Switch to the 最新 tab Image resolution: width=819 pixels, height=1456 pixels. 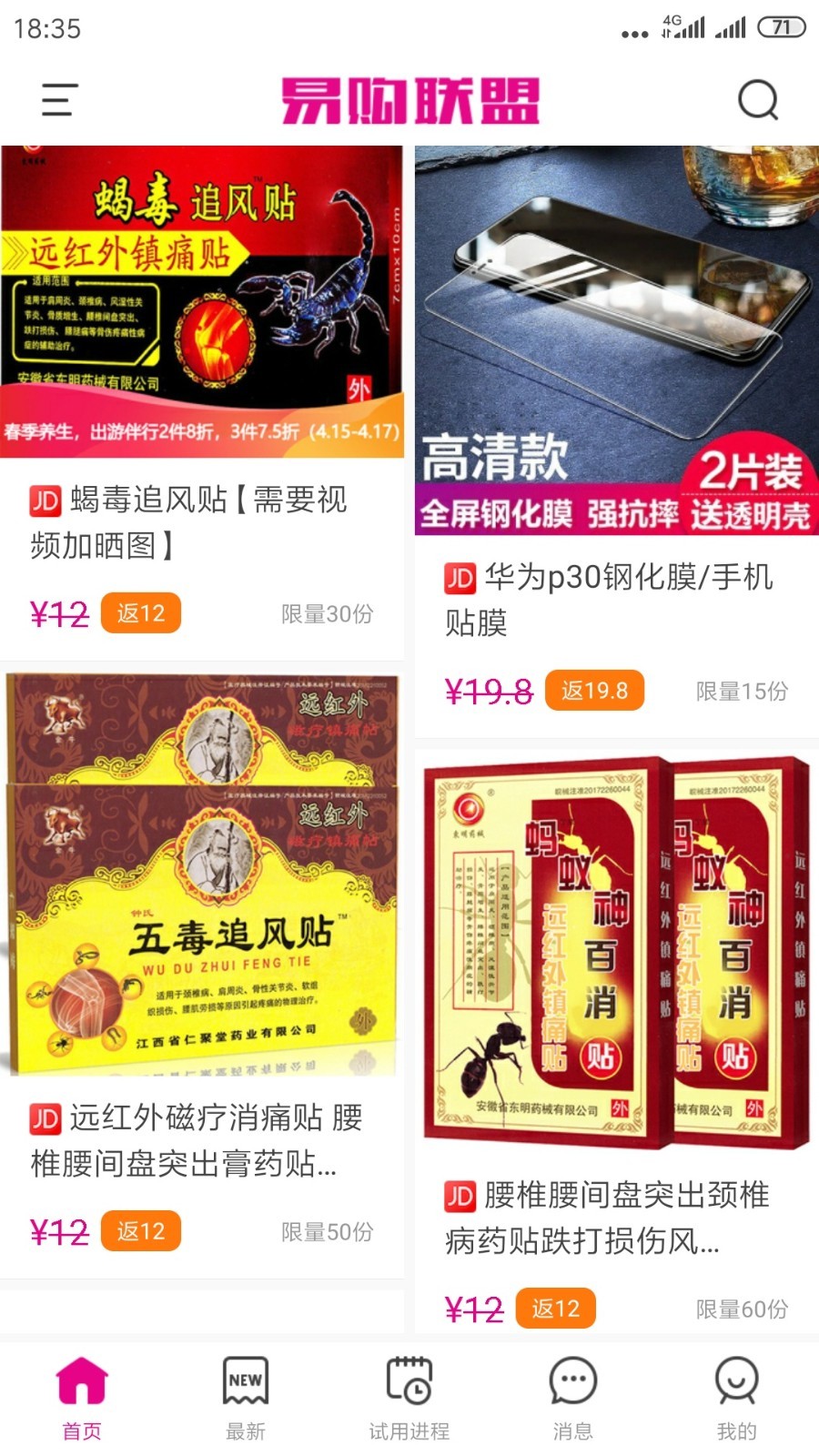tap(246, 1399)
